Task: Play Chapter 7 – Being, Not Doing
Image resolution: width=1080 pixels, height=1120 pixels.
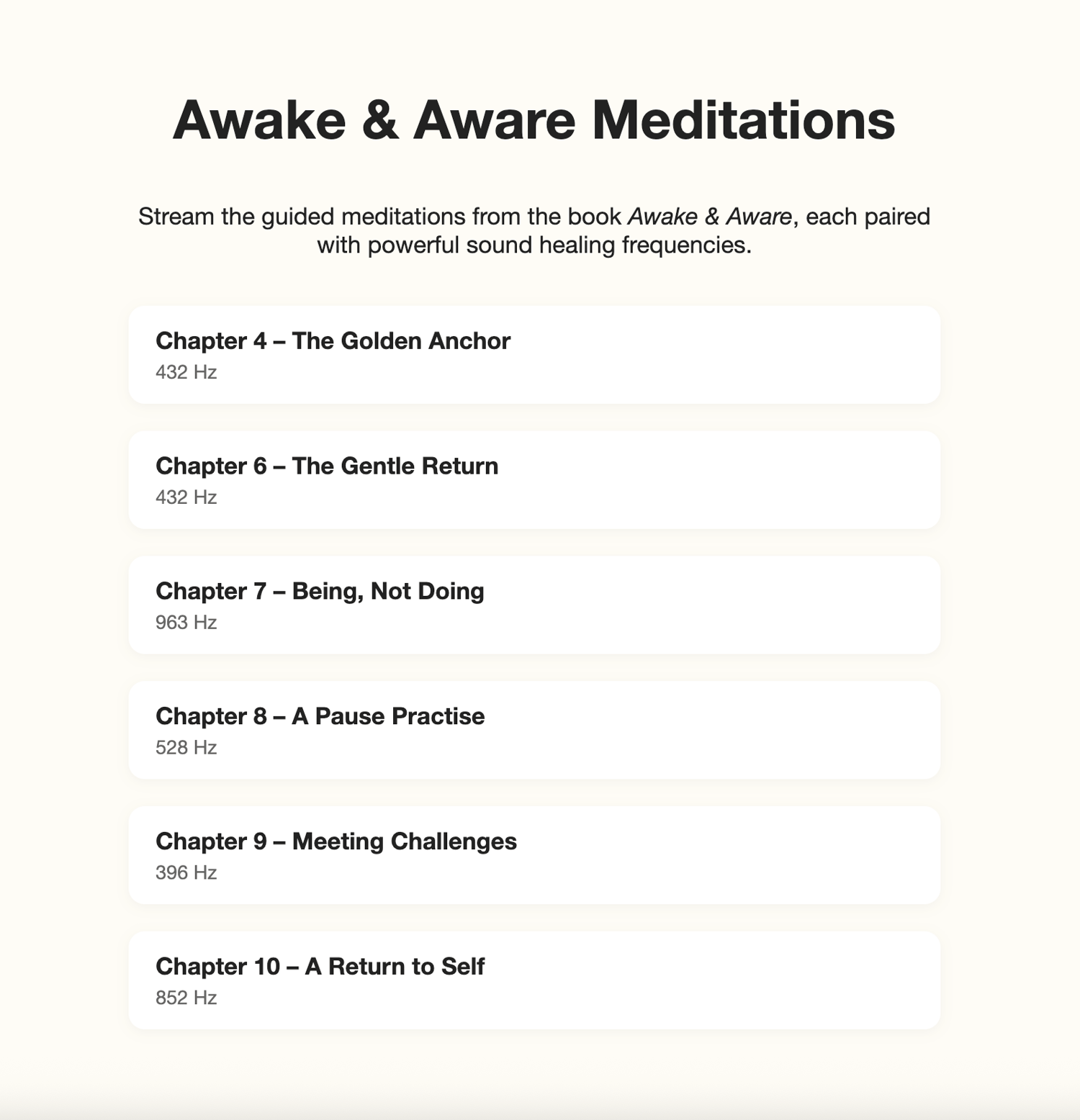Action: (534, 605)
